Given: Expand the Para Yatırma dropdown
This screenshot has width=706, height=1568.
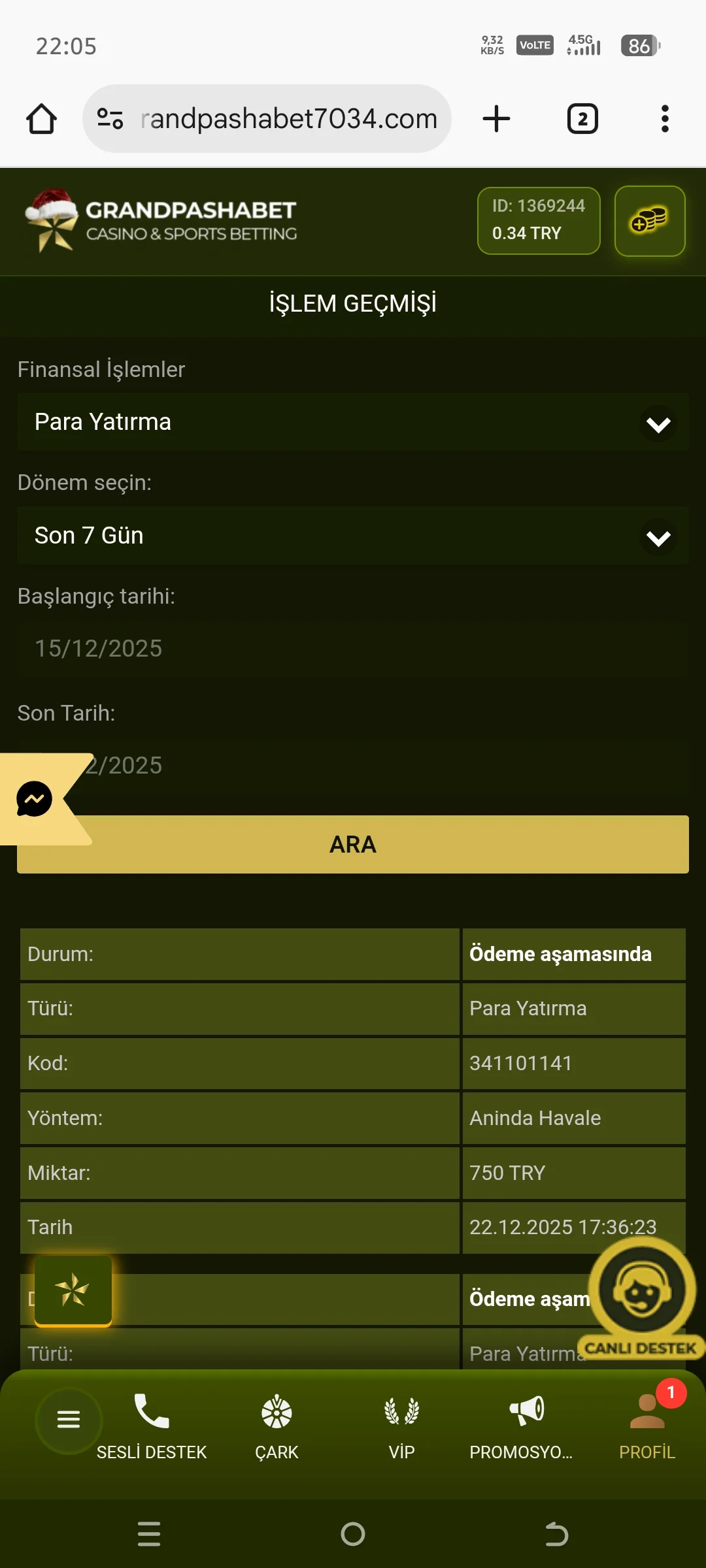Looking at the screenshot, I should [x=353, y=423].
